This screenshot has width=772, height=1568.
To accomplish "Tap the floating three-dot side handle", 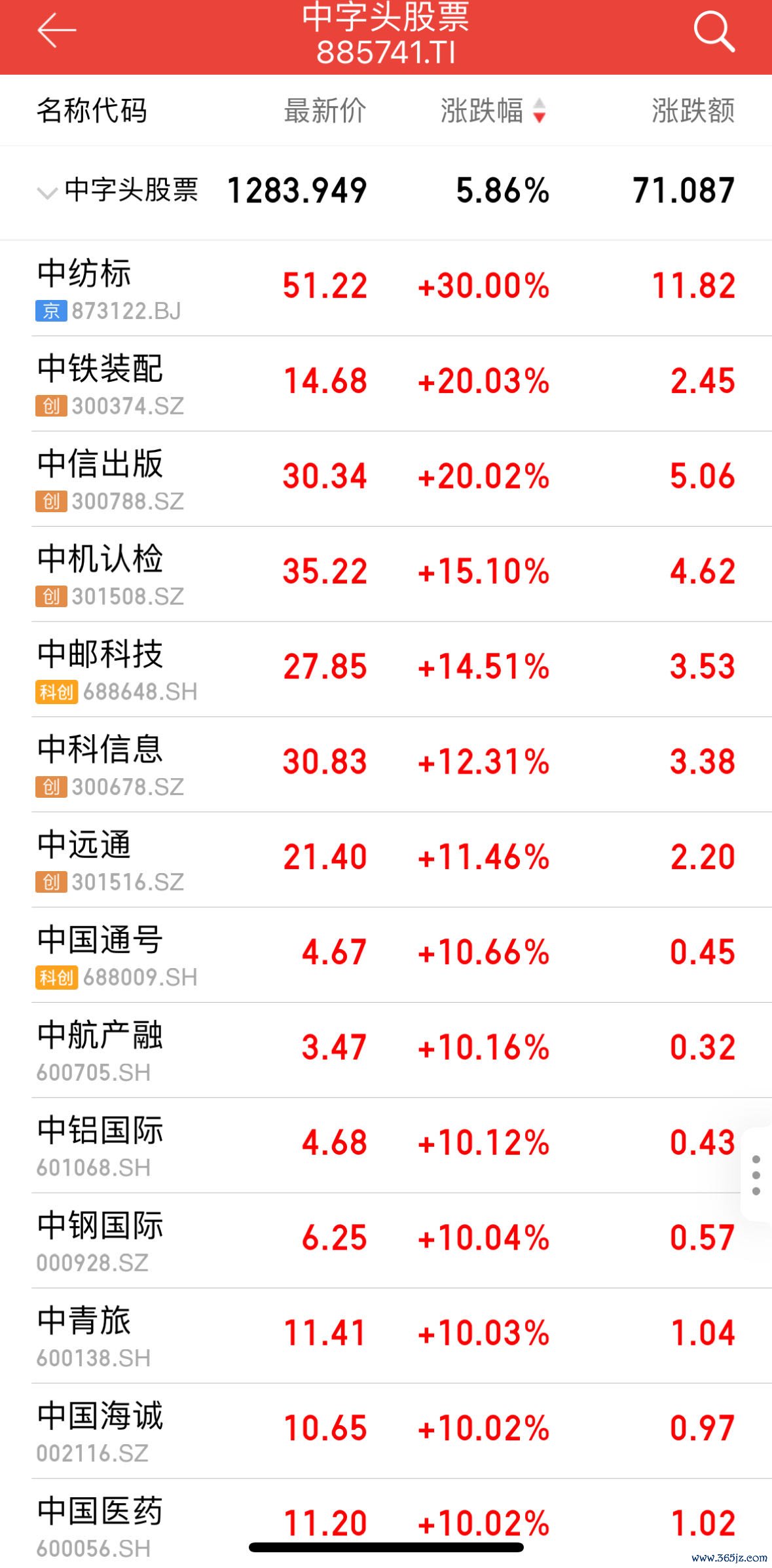I will tap(756, 1175).
